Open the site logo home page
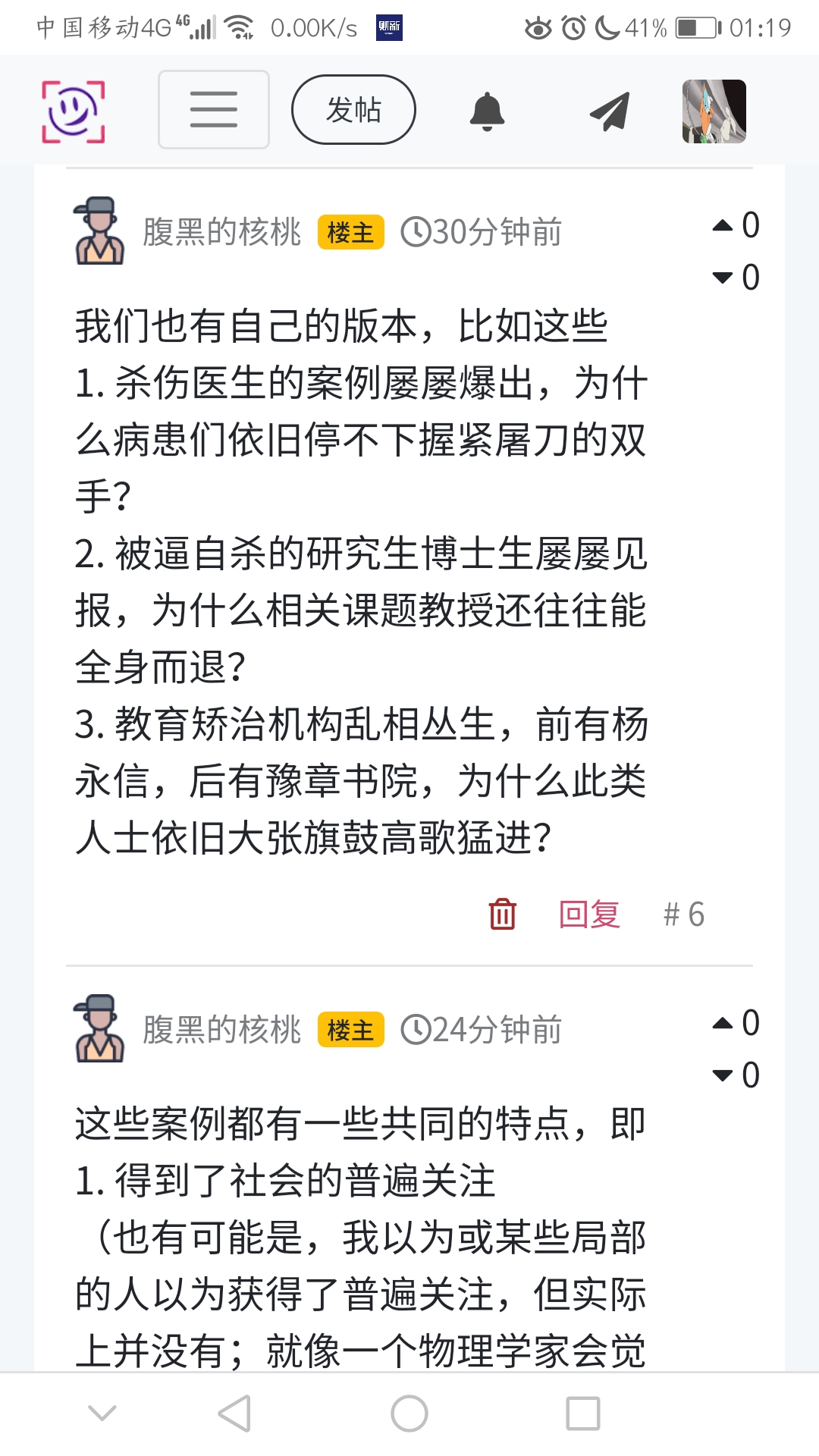819x1456 pixels. tap(73, 111)
